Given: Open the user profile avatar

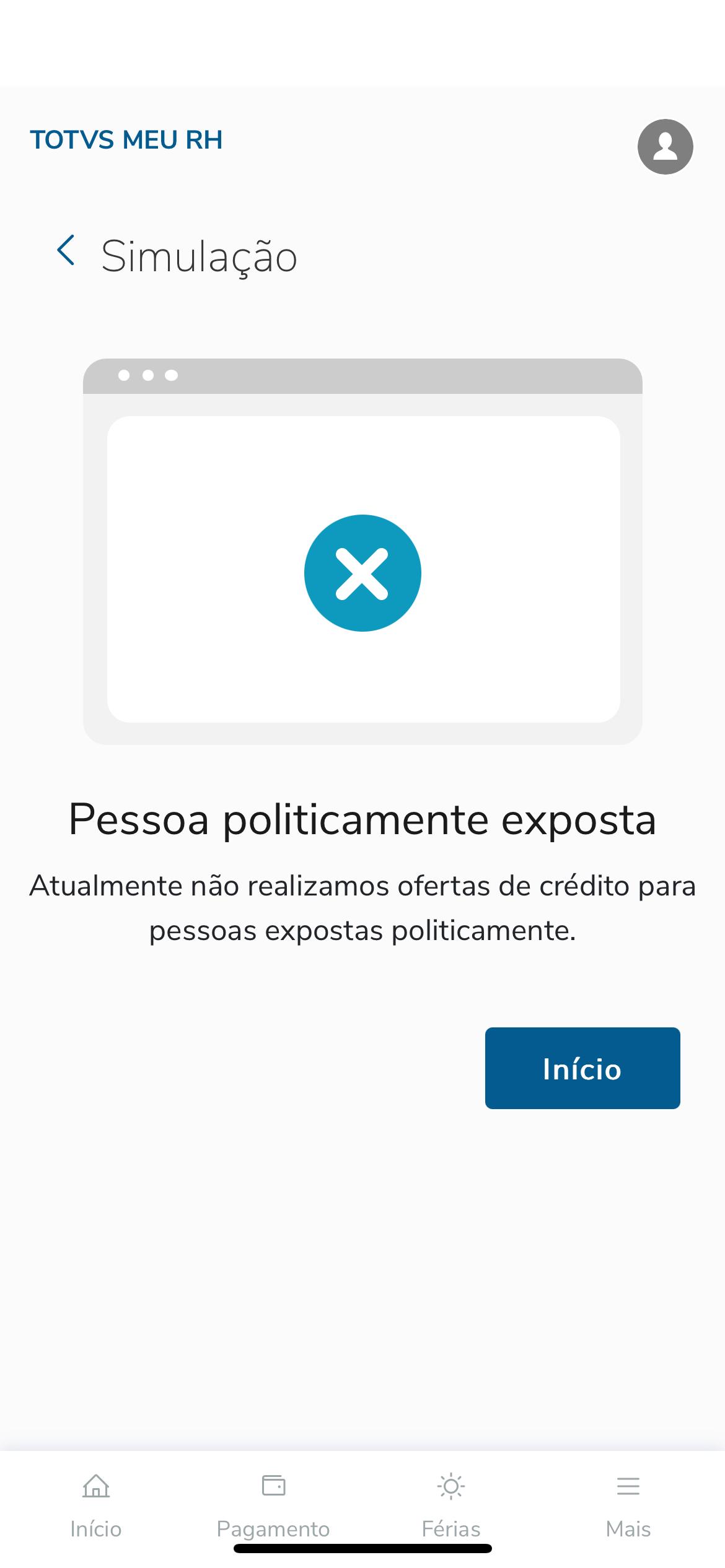Looking at the screenshot, I should [x=665, y=147].
